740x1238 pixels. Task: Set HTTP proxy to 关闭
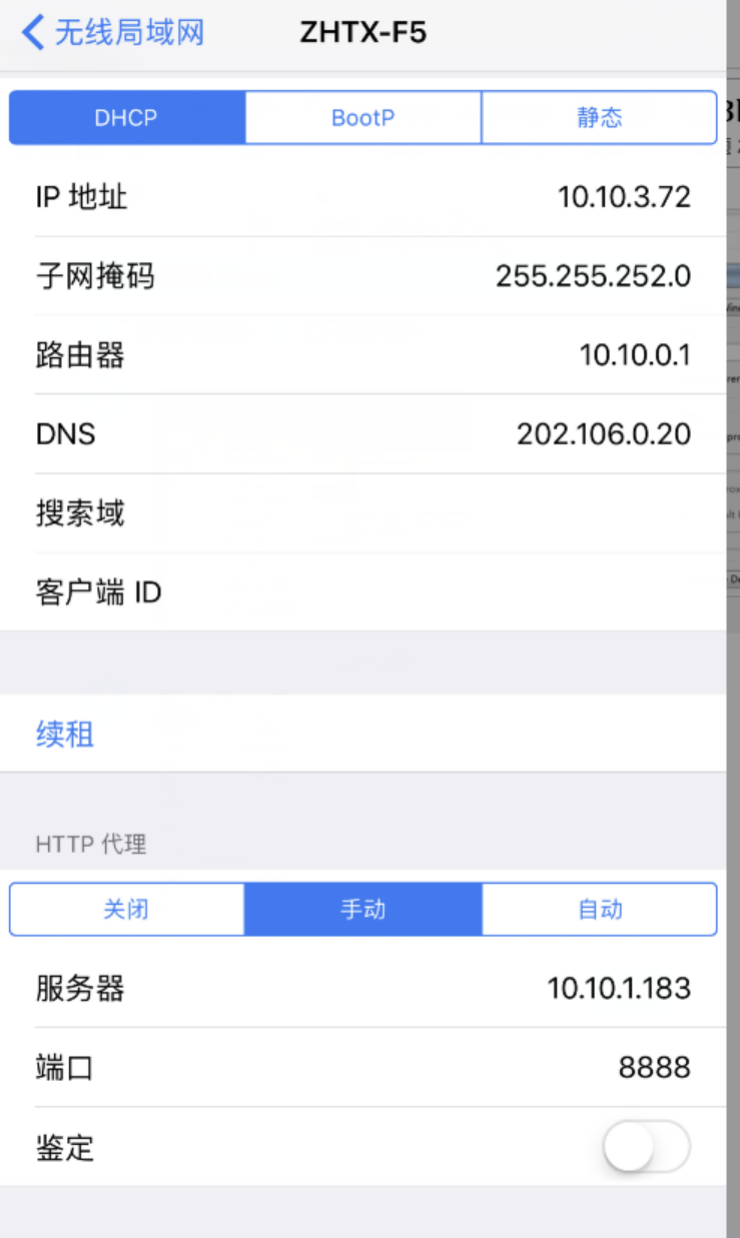pos(127,909)
